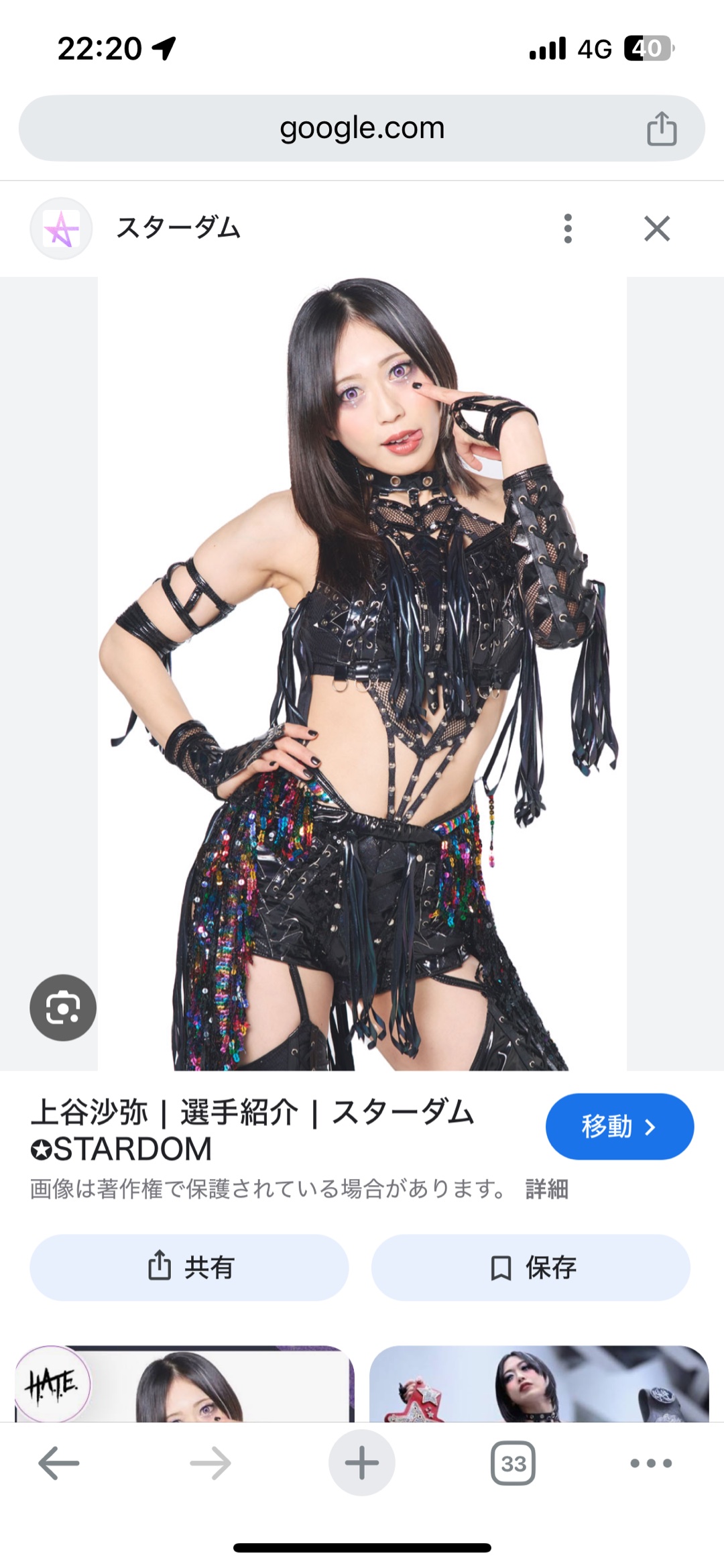724x1568 pixels.
Task: Close the image viewer
Action: (656, 229)
